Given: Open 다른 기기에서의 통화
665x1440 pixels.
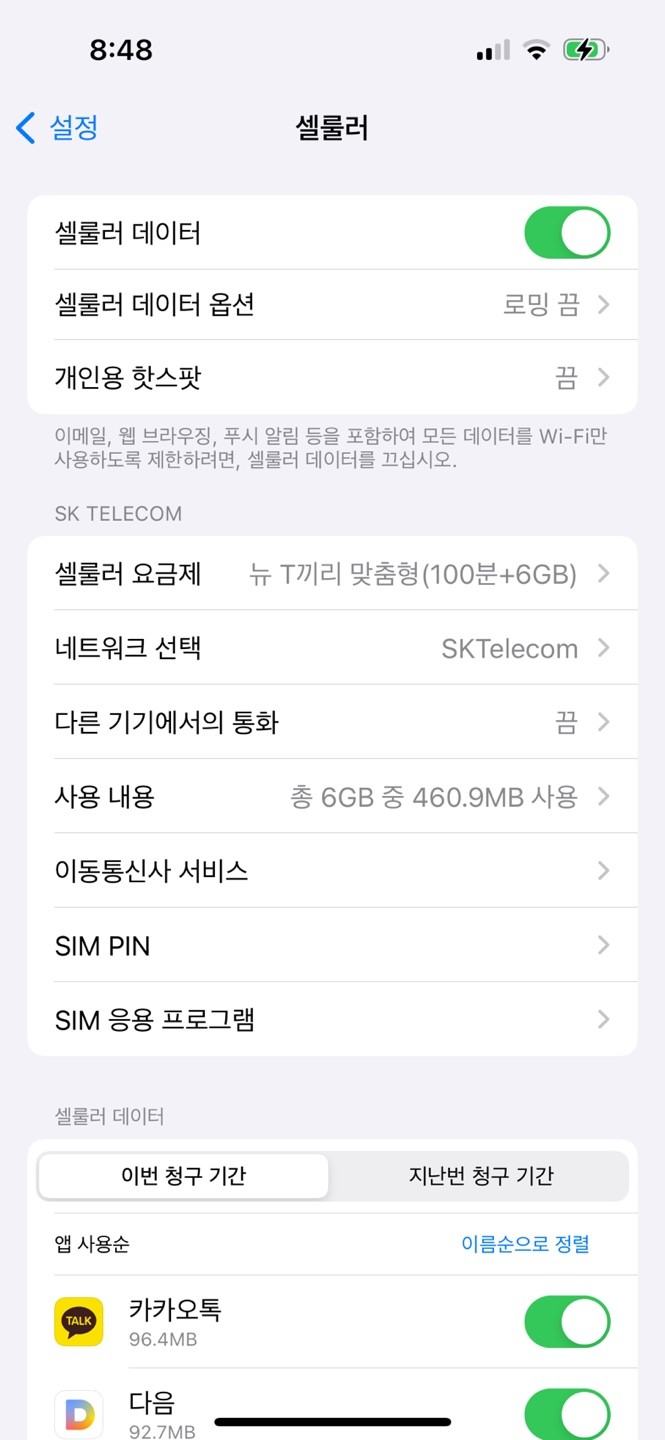Looking at the screenshot, I should click(332, 722).
